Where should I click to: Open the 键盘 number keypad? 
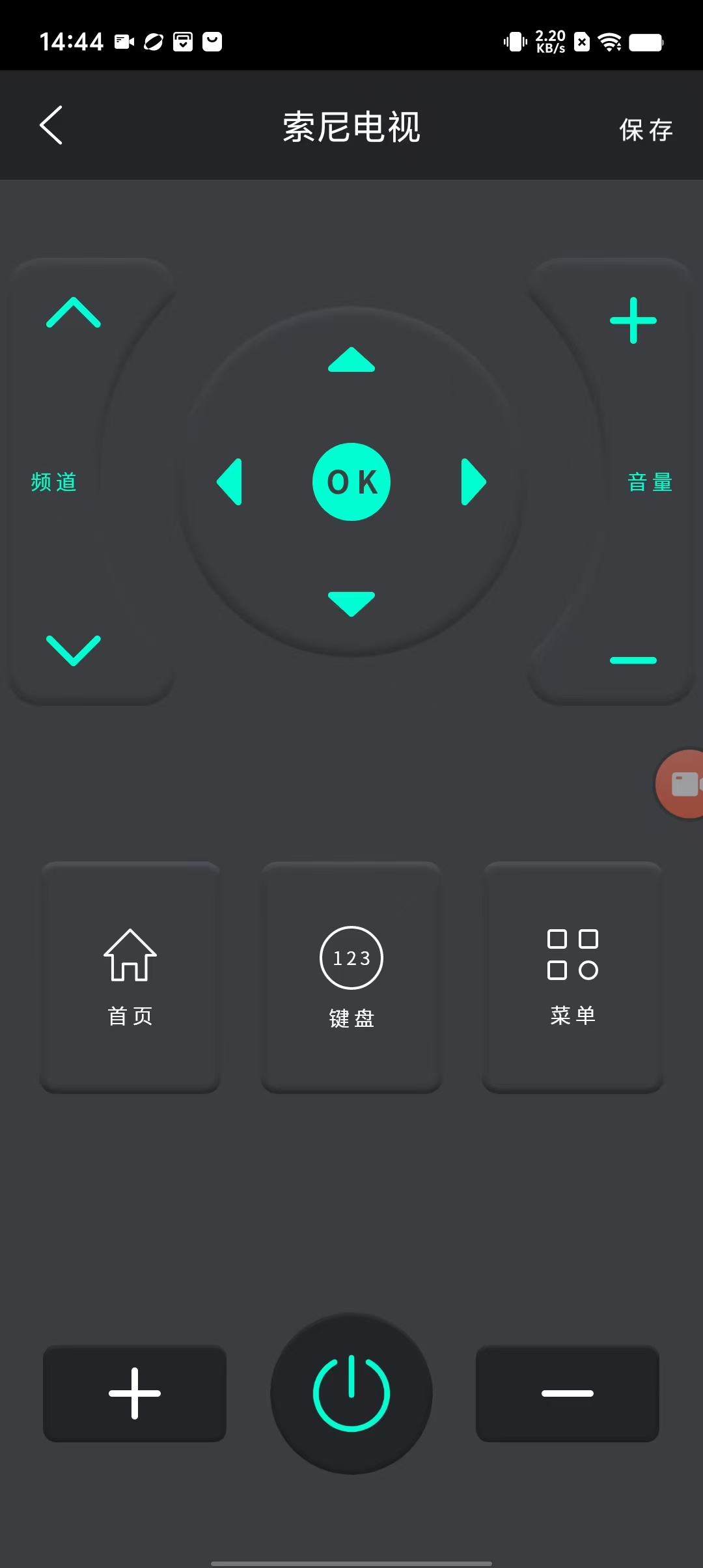click(351, 977)
